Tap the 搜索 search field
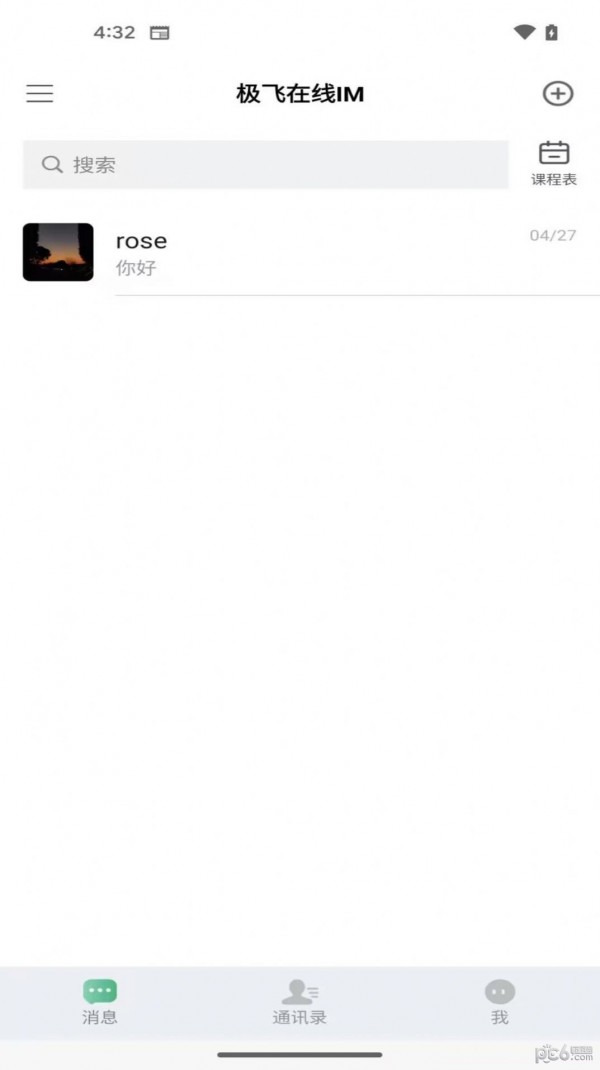 pos(265,165)
